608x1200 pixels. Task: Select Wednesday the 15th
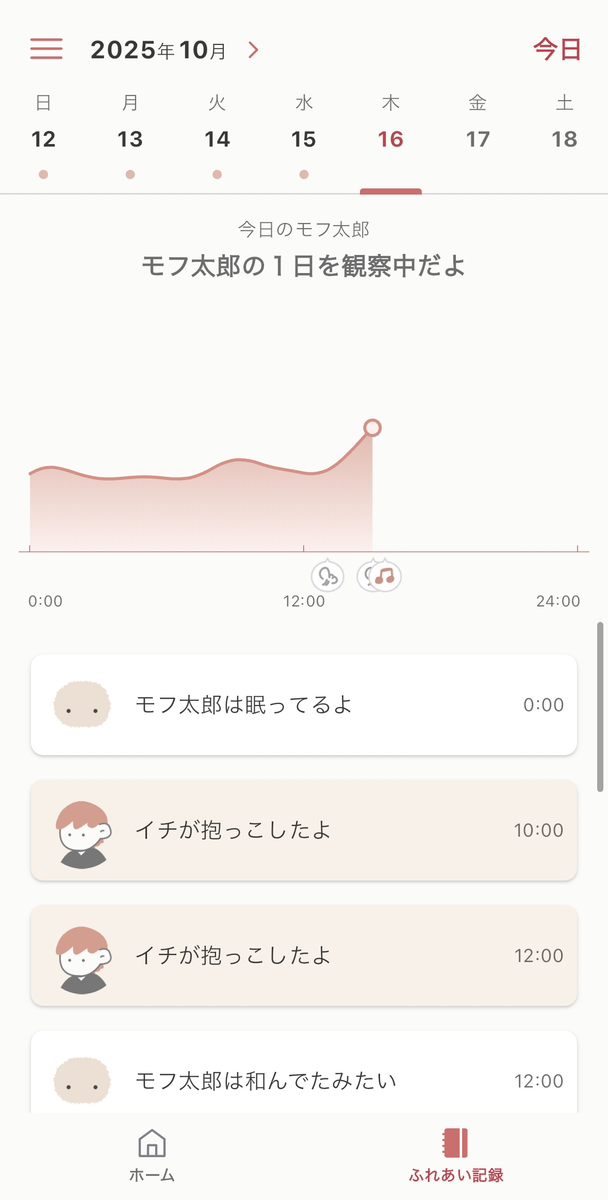coord(304,139)
